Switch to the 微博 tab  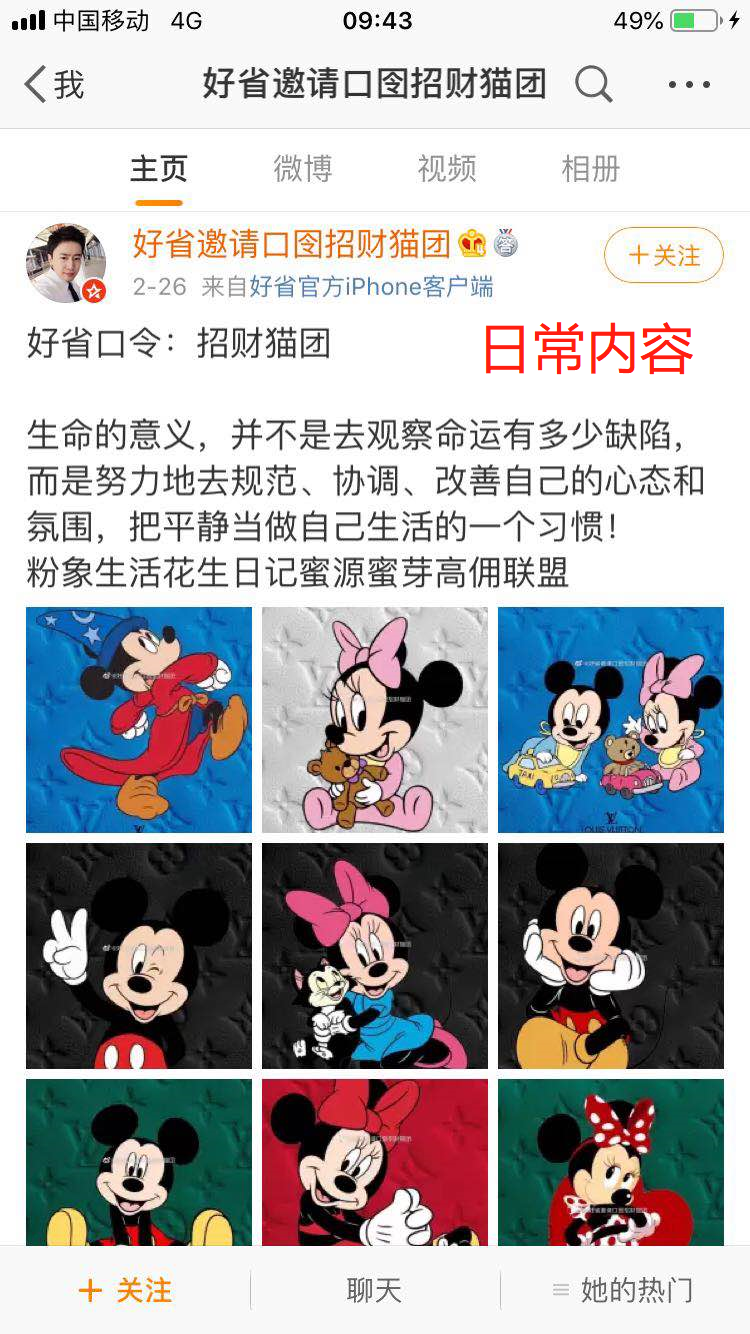point(302,169)
